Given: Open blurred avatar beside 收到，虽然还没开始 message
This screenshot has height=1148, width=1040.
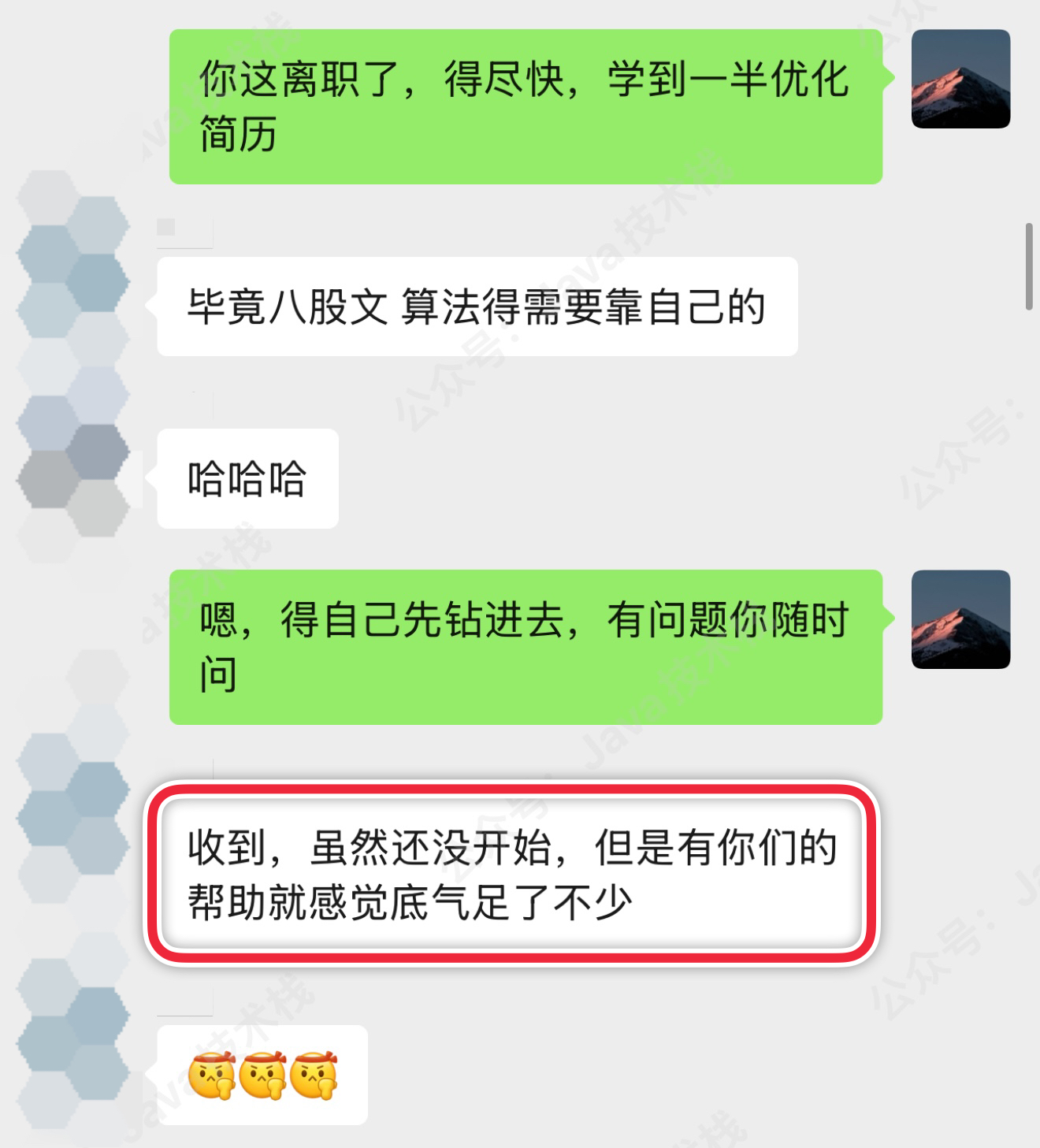Looking at the screenshot, I should [x=72, y=819].
